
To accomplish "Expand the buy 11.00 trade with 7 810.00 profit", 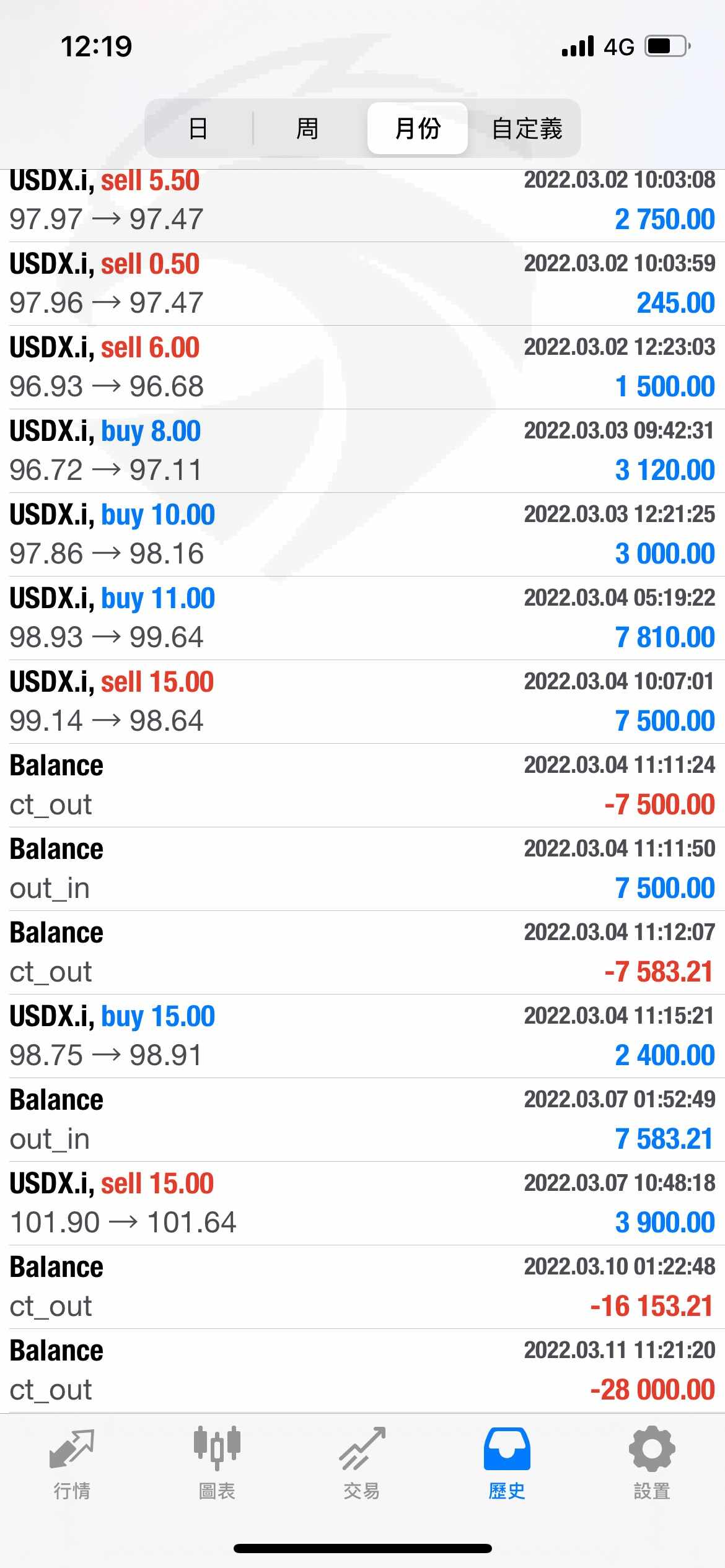I will (x=362, y=618).
